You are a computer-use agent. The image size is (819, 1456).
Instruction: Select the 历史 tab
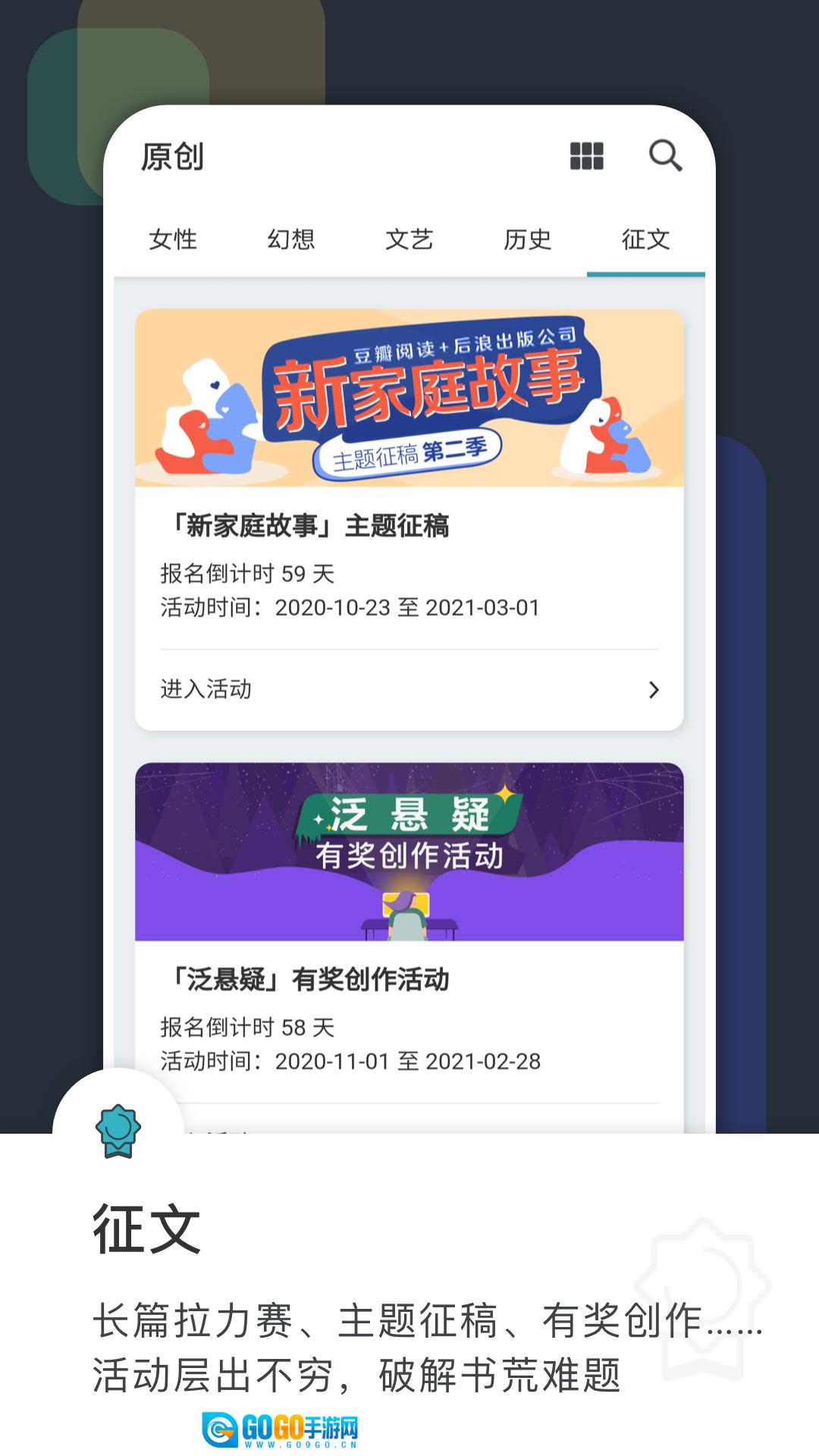[x=527, y=240]
